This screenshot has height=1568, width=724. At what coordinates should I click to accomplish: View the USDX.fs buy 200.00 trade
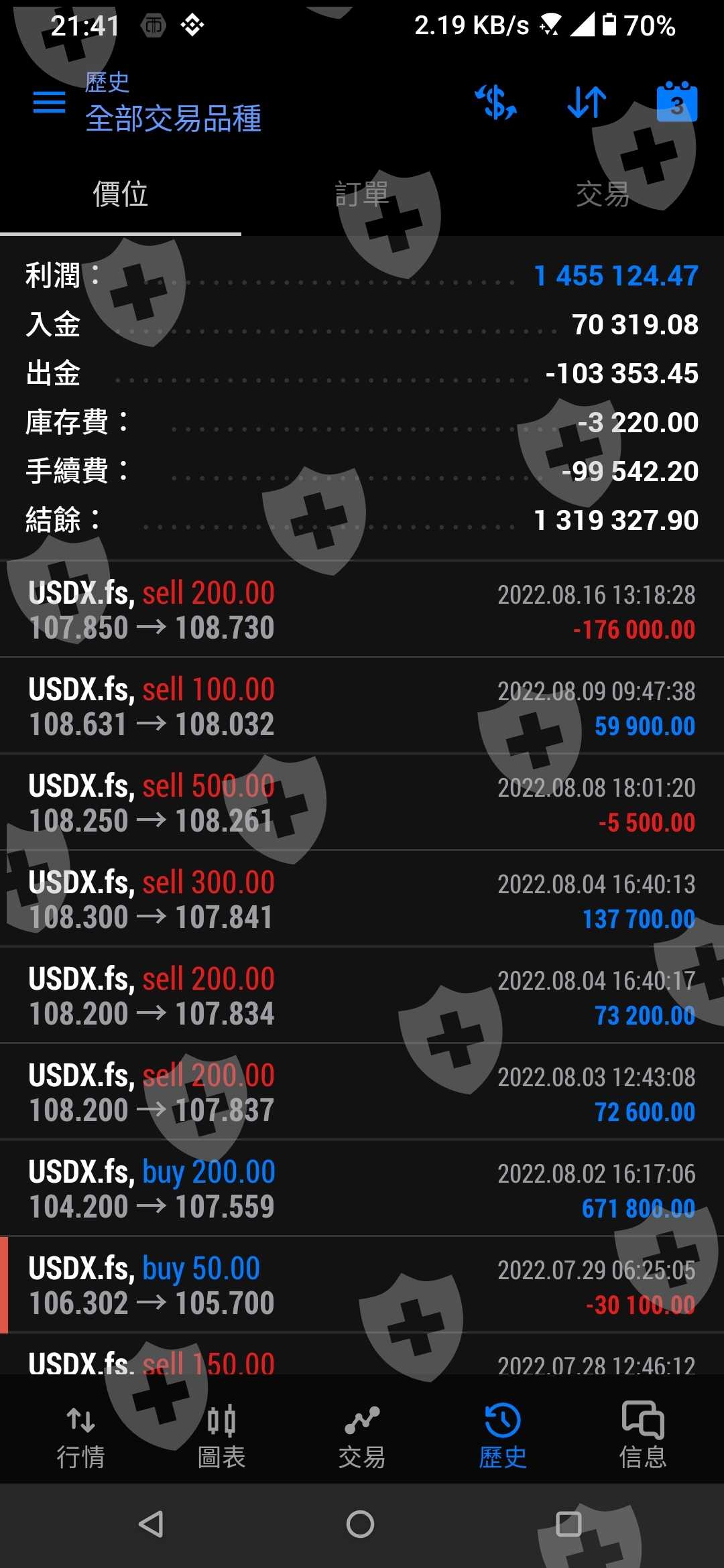click(362, 1189)
